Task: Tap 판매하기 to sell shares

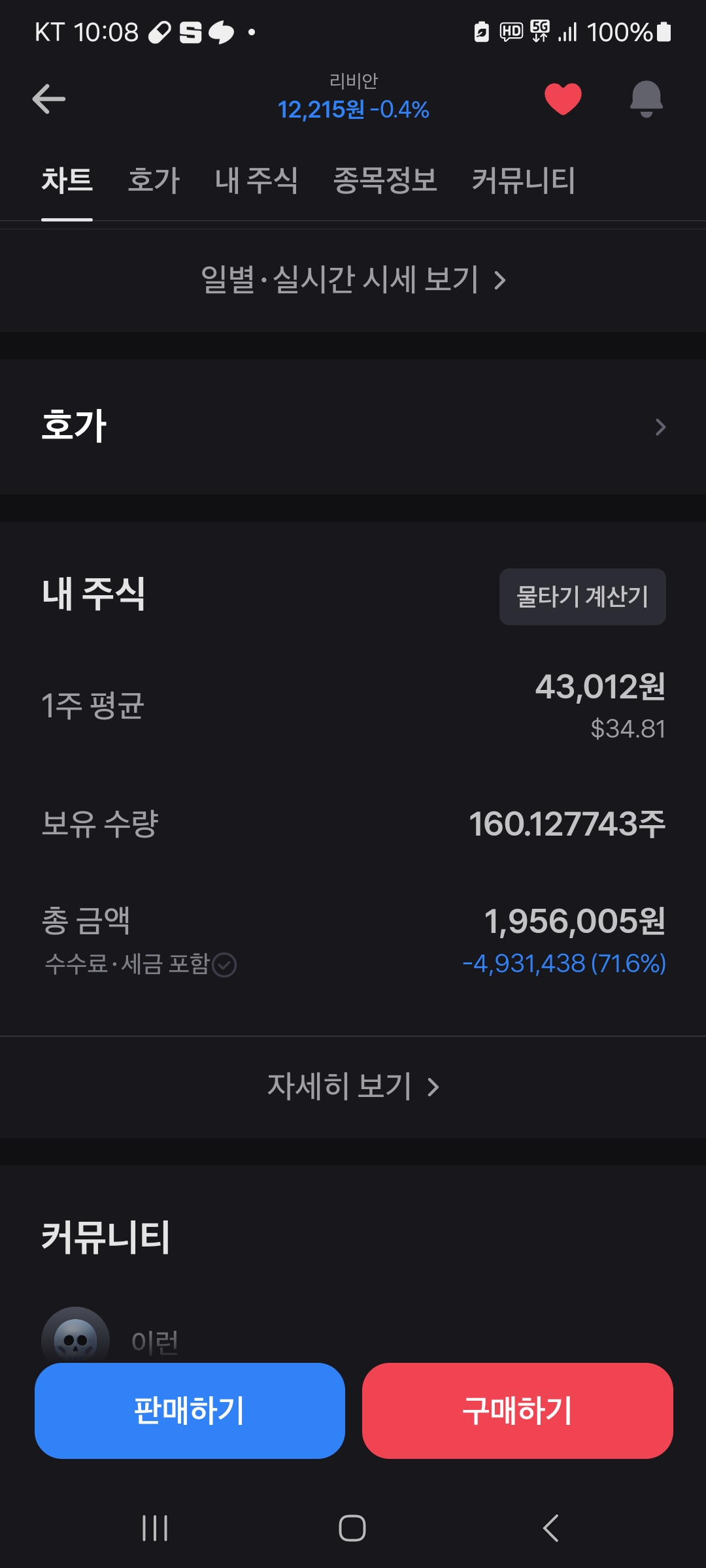Action: (190, 1411)
